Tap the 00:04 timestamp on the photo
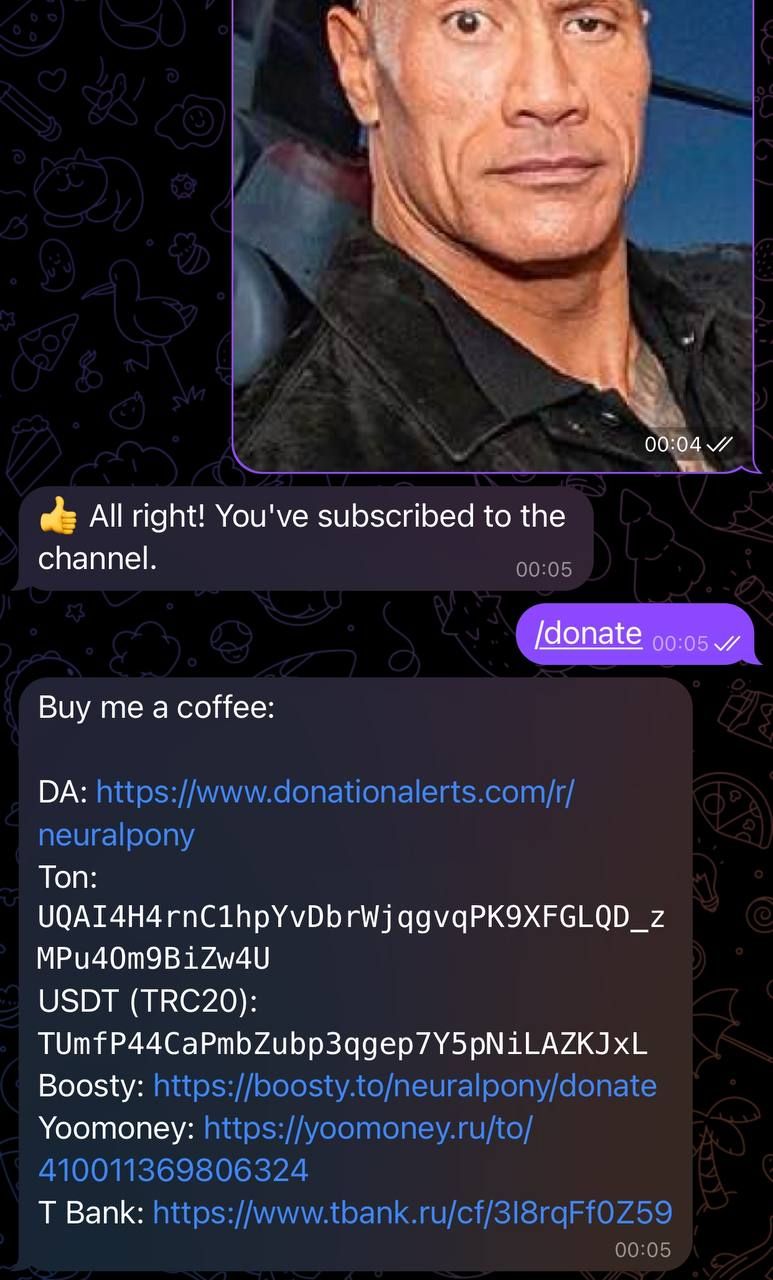Image resolution: width=773 pixels, height=1280 pixels. (x=673, y=444)
